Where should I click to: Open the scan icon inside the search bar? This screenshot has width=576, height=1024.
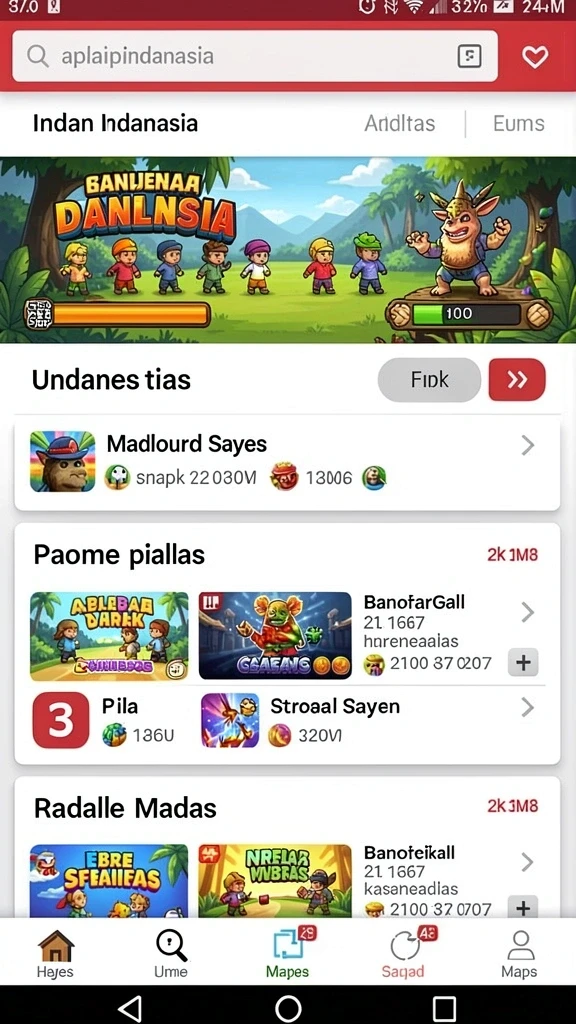pyautogui.click(x=470, y=56)
